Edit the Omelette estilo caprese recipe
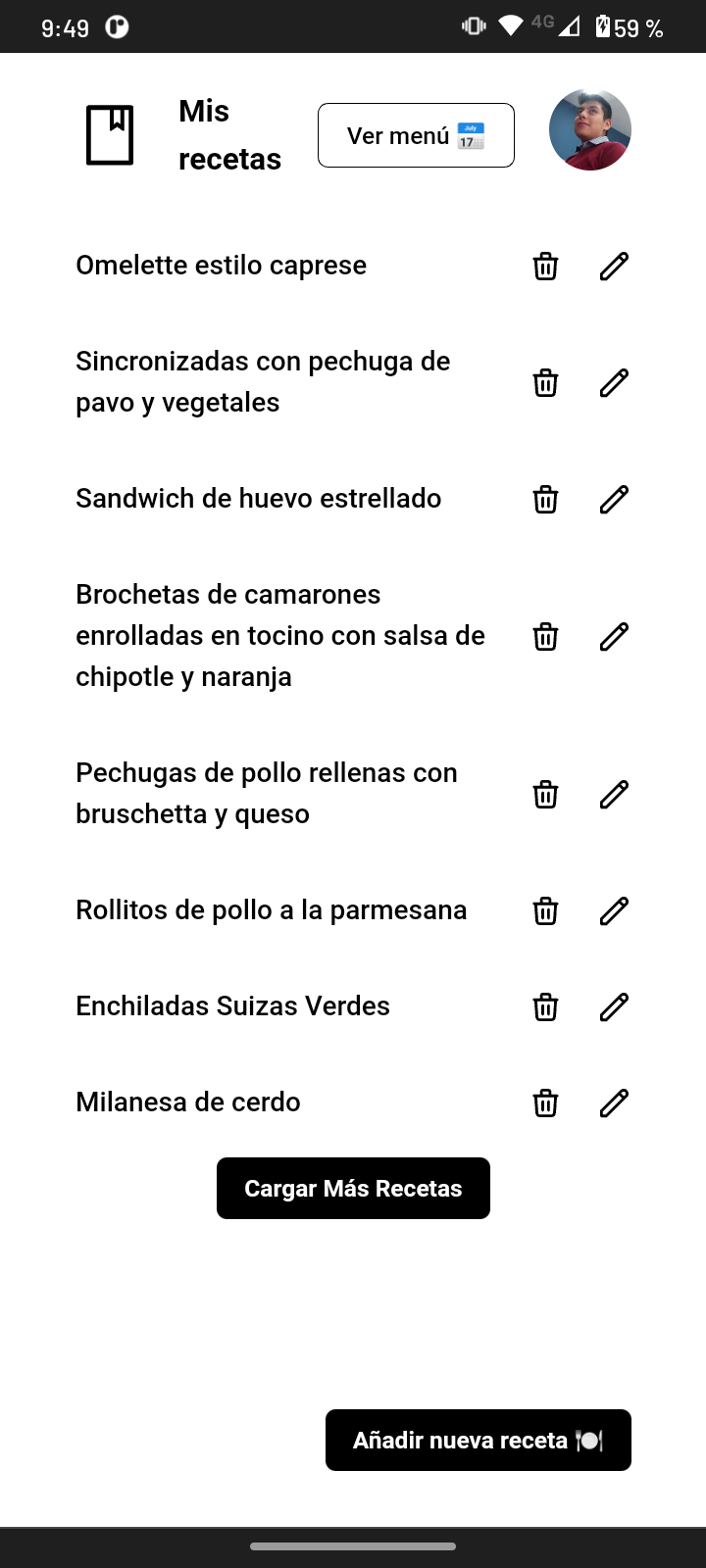Screen dimensions: 706x1568 coord(614,266)
